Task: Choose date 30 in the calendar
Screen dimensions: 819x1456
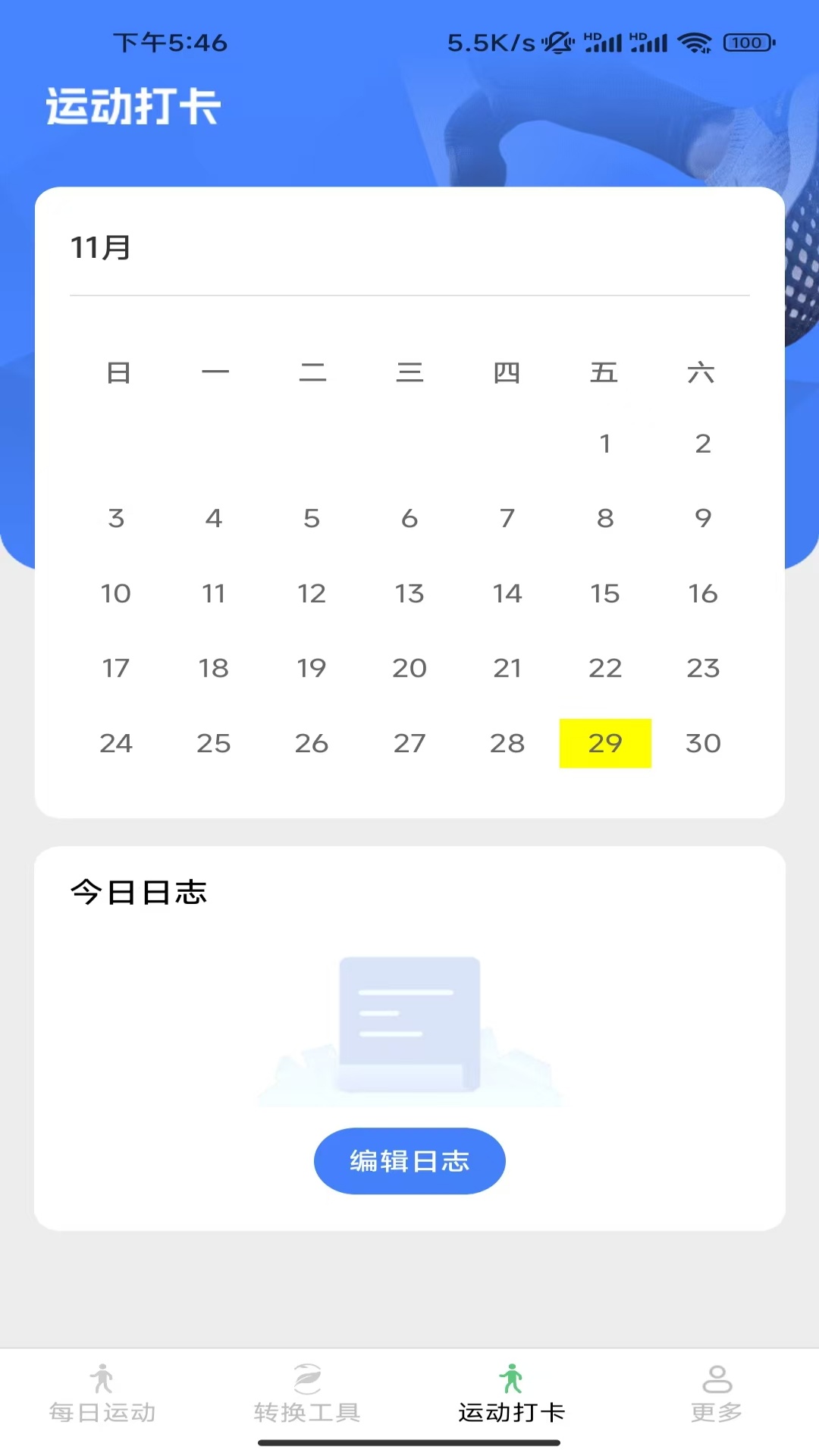Action: (x=703, y=743)
